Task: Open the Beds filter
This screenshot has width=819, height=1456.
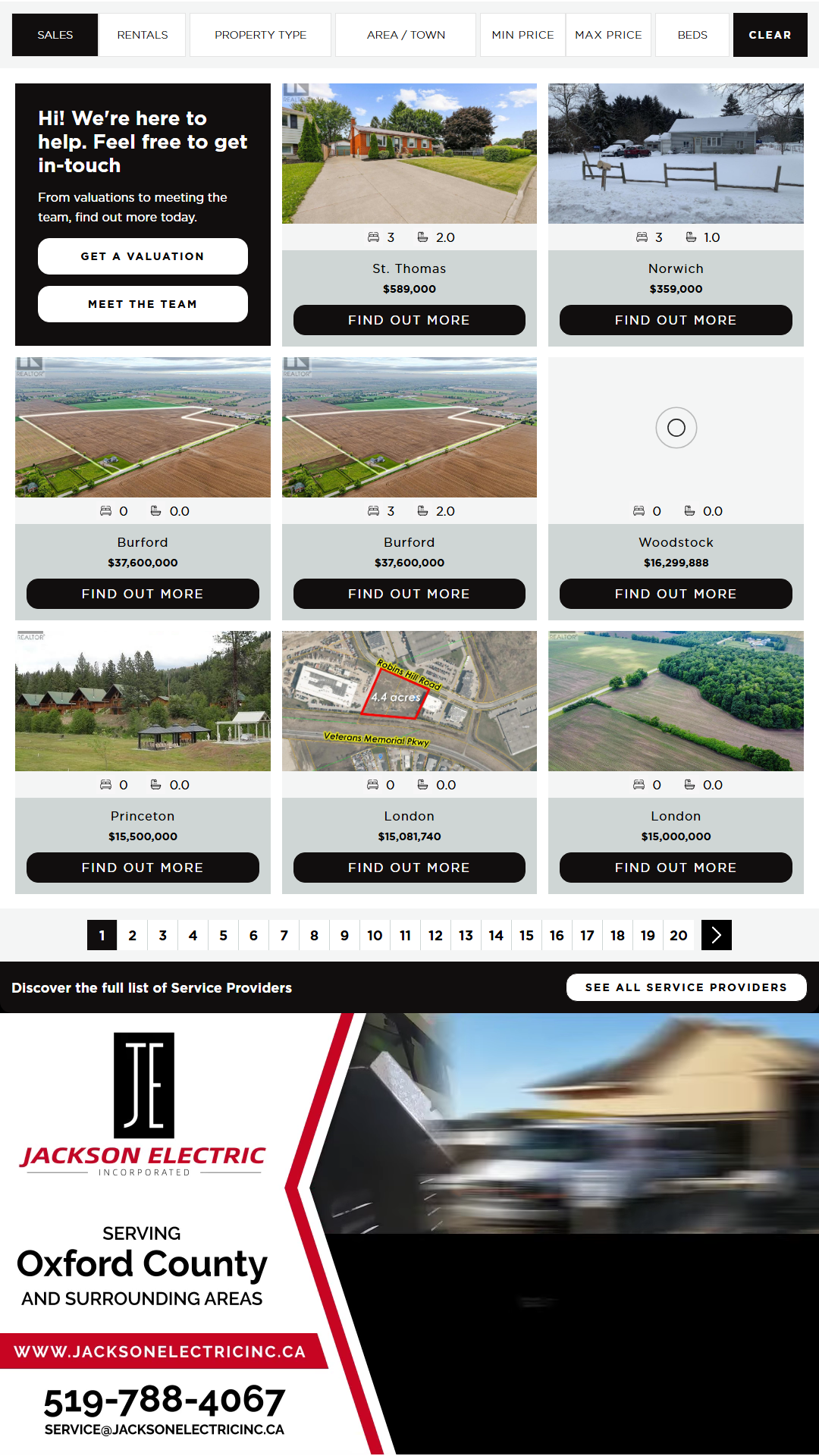Action: [x=692, y=35]
